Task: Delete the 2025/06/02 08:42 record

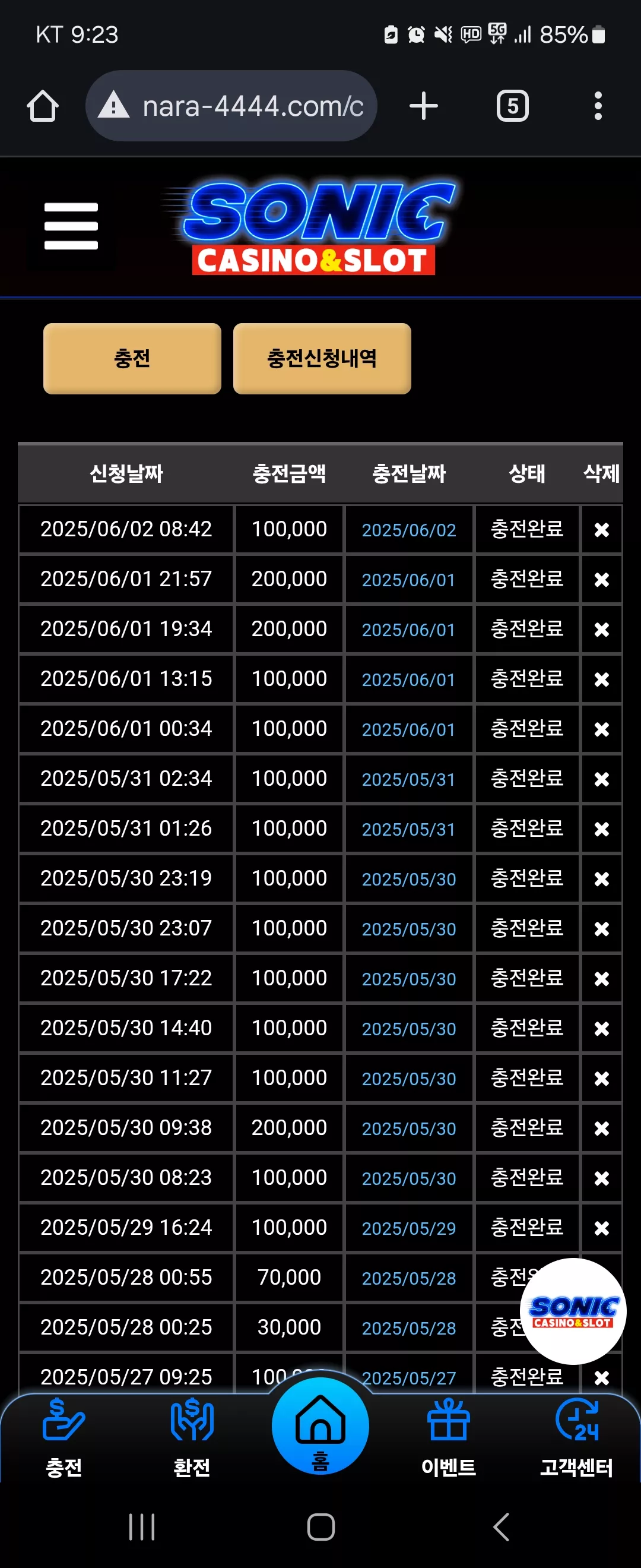Action: tap(601, 530)
